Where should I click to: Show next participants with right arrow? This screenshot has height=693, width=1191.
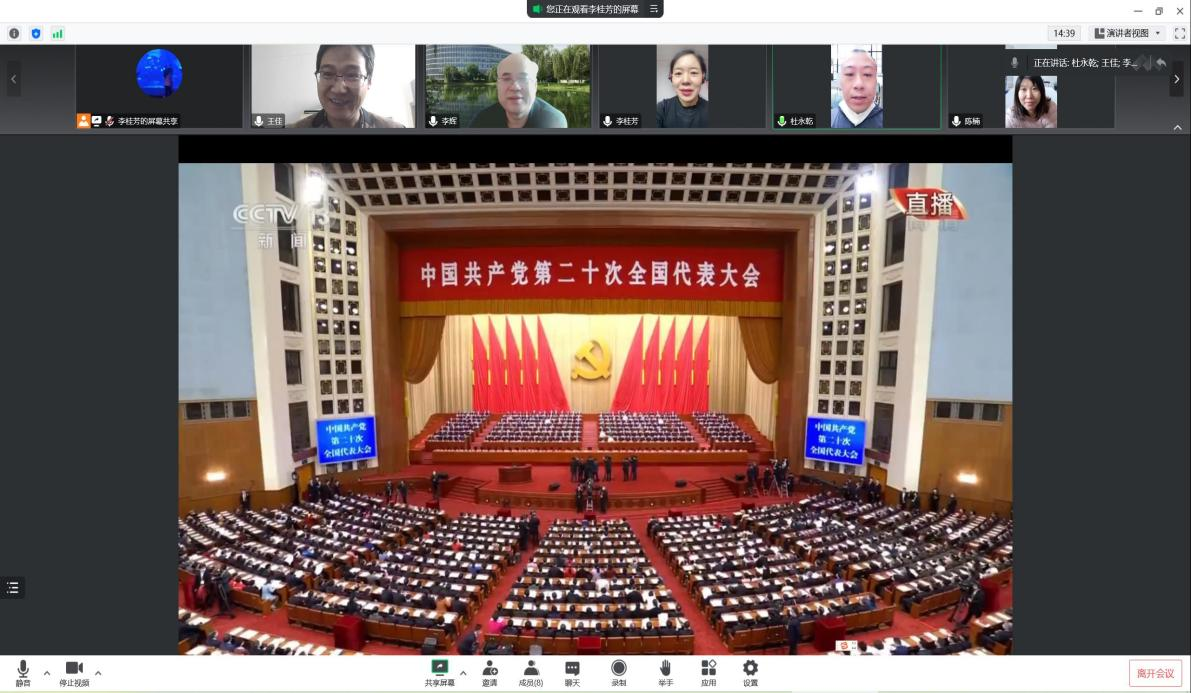1176,79
